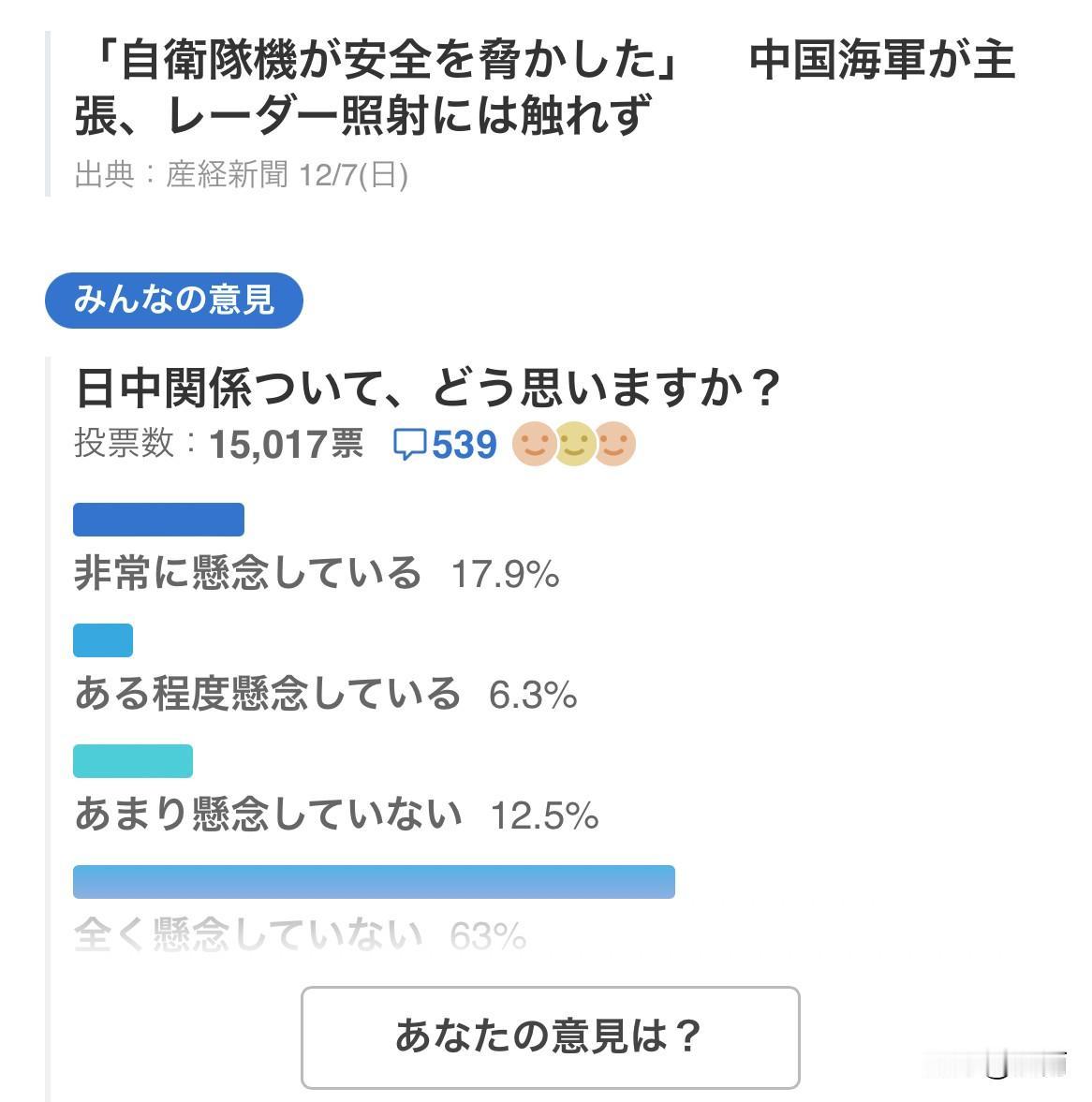Click the teal 12.5% result bar
This screenshot has width=1092, height=1102.
pos(132,759)
